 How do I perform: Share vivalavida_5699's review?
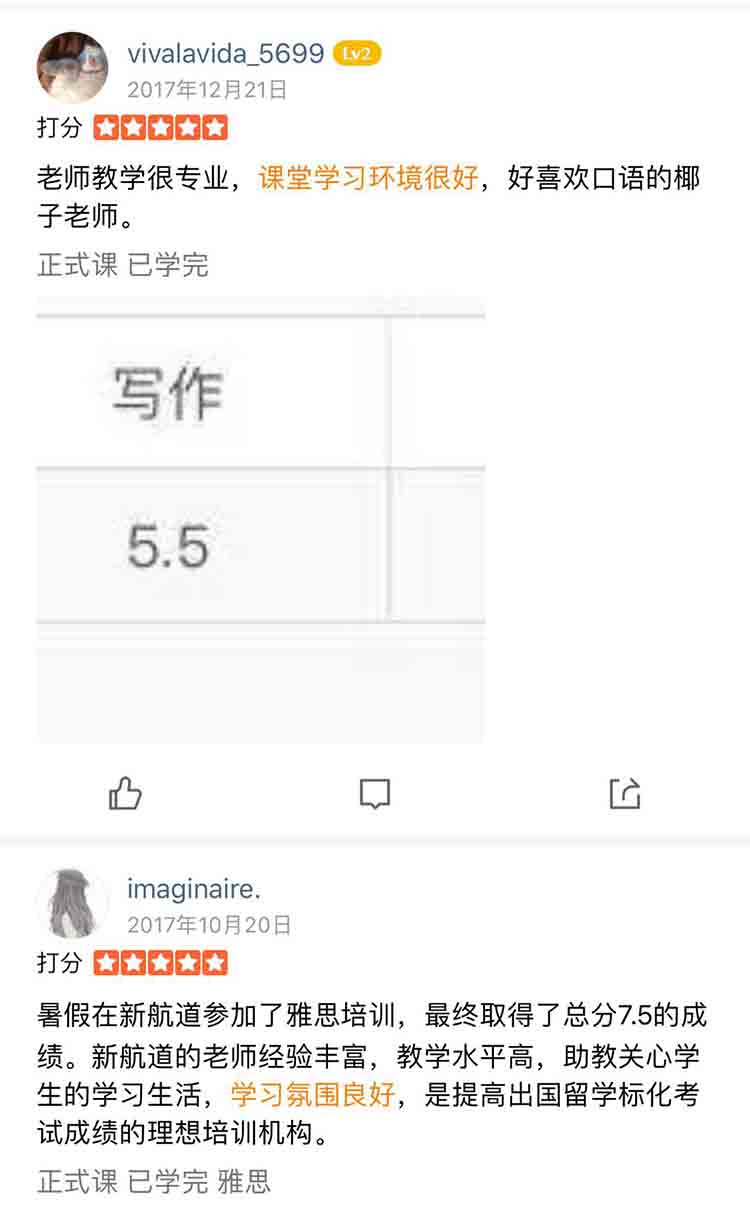[624, 794]
